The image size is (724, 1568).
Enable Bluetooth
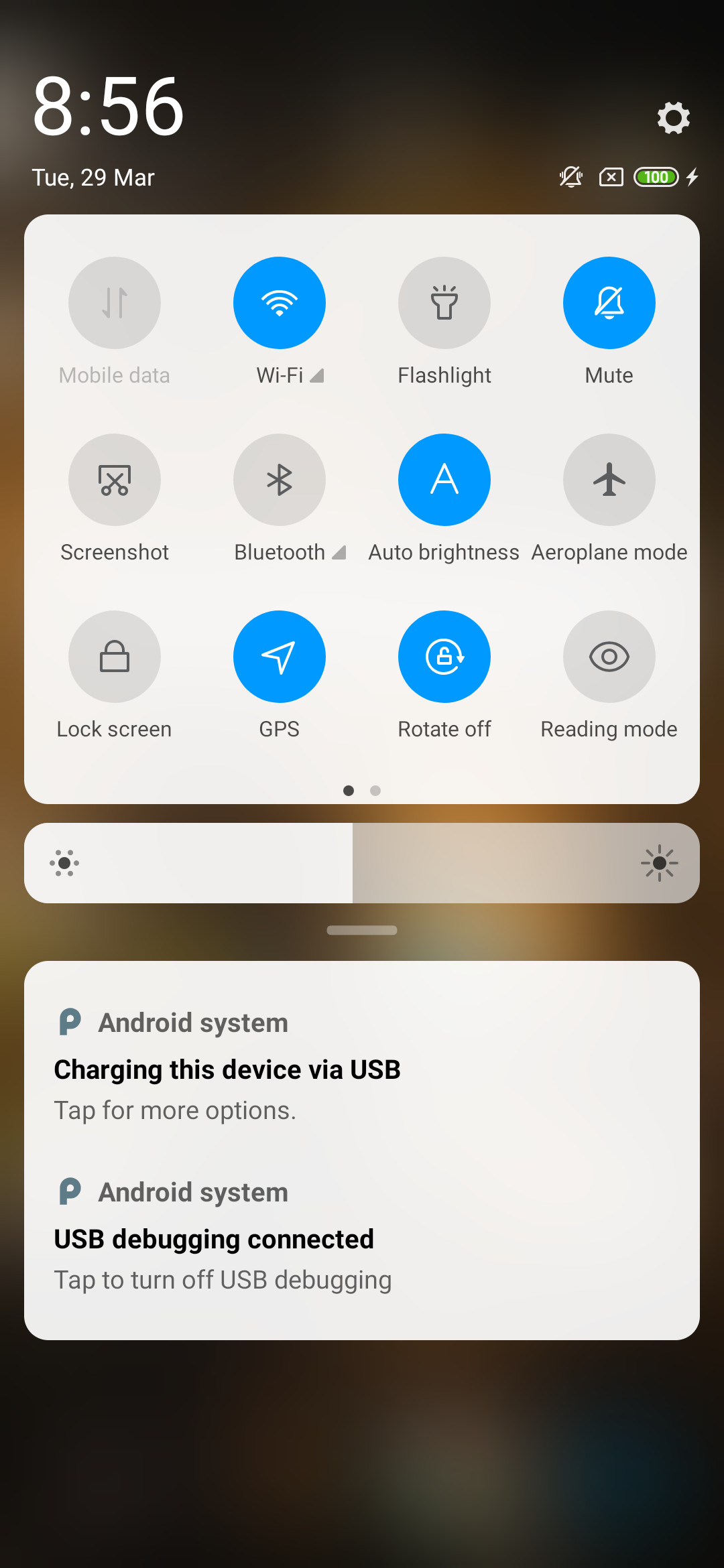pyautogui.click(x=280, y=480)
